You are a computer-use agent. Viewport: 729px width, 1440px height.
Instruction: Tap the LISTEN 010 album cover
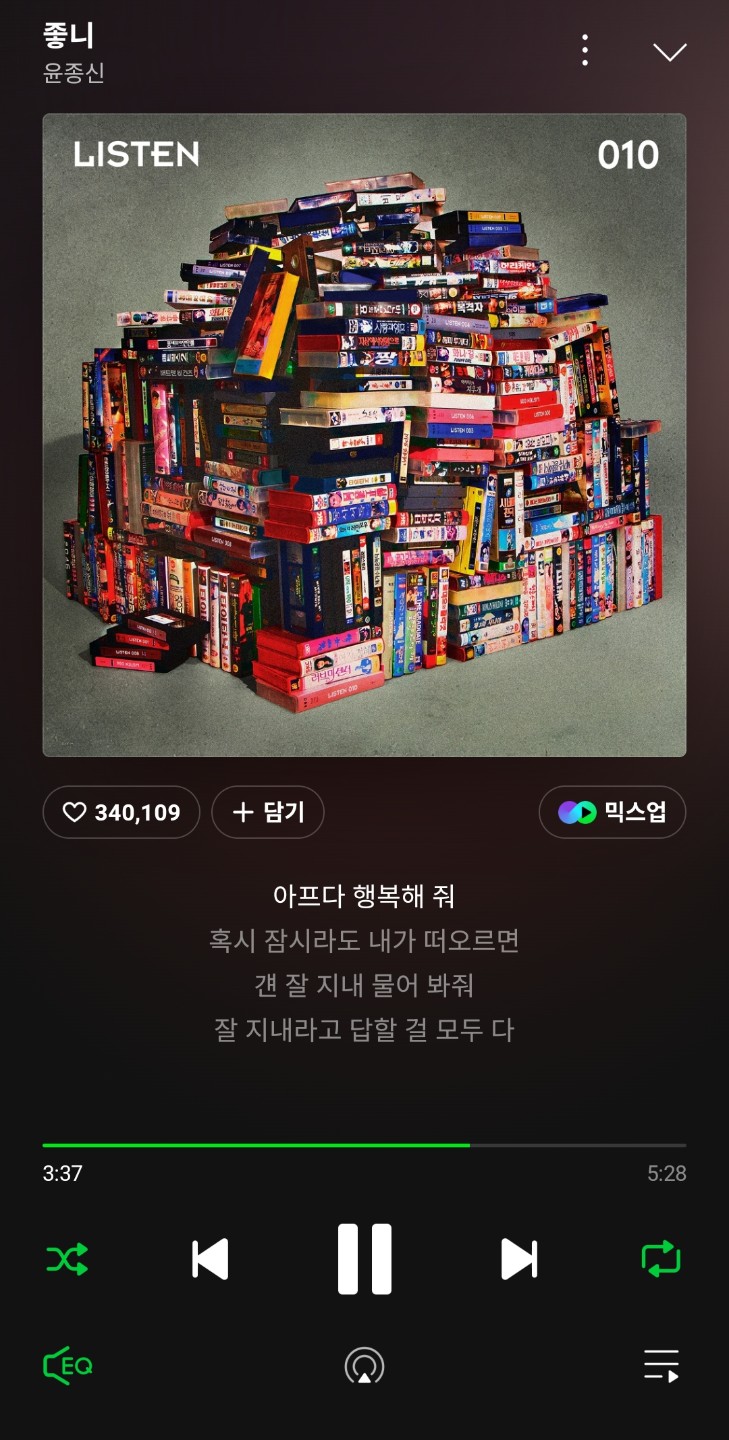tap(364, 435)
